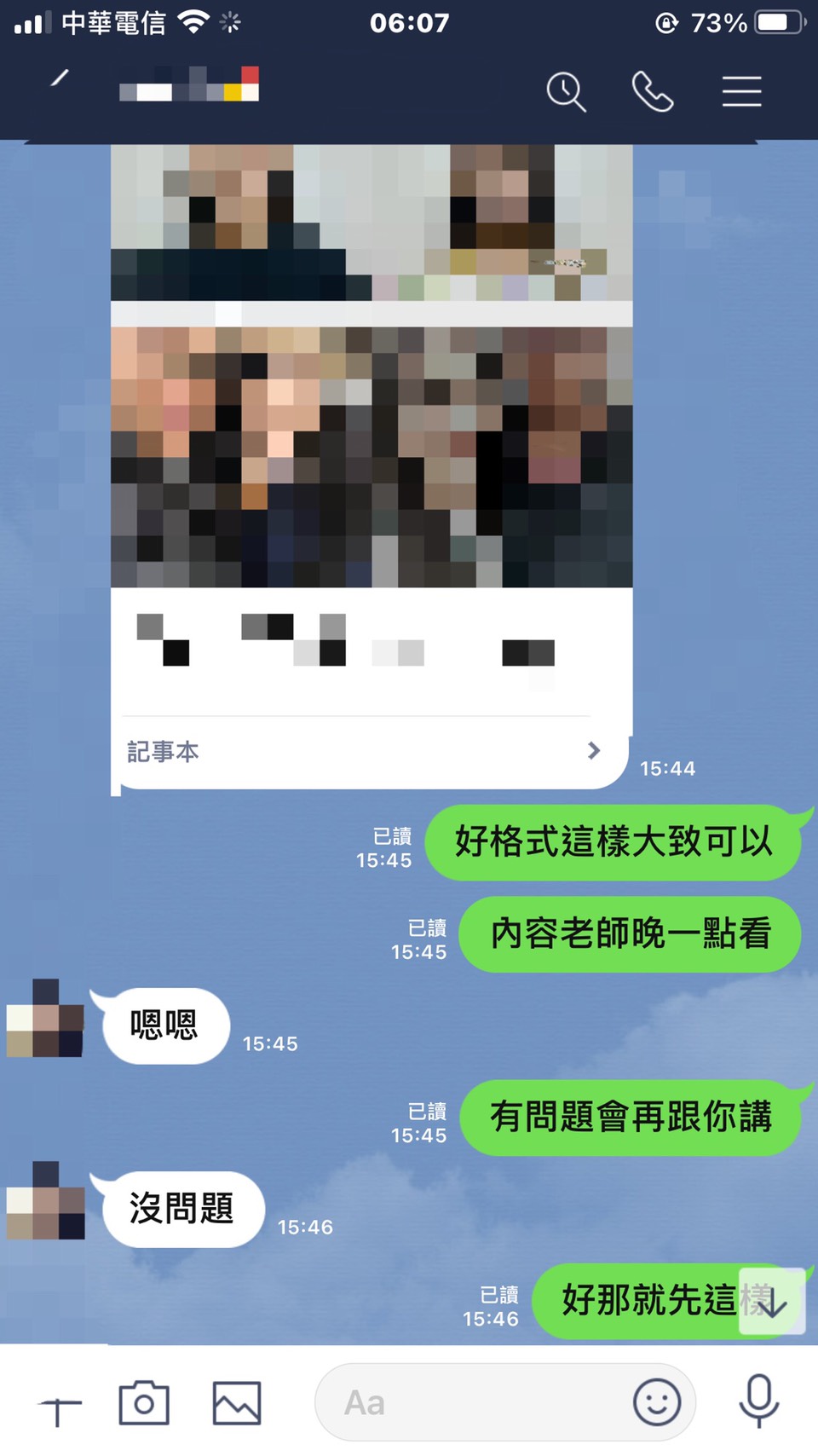The image size is (818, 1456).
Task: Open the shared note post card
Action: pyautogui.click(x=372, y=426)
